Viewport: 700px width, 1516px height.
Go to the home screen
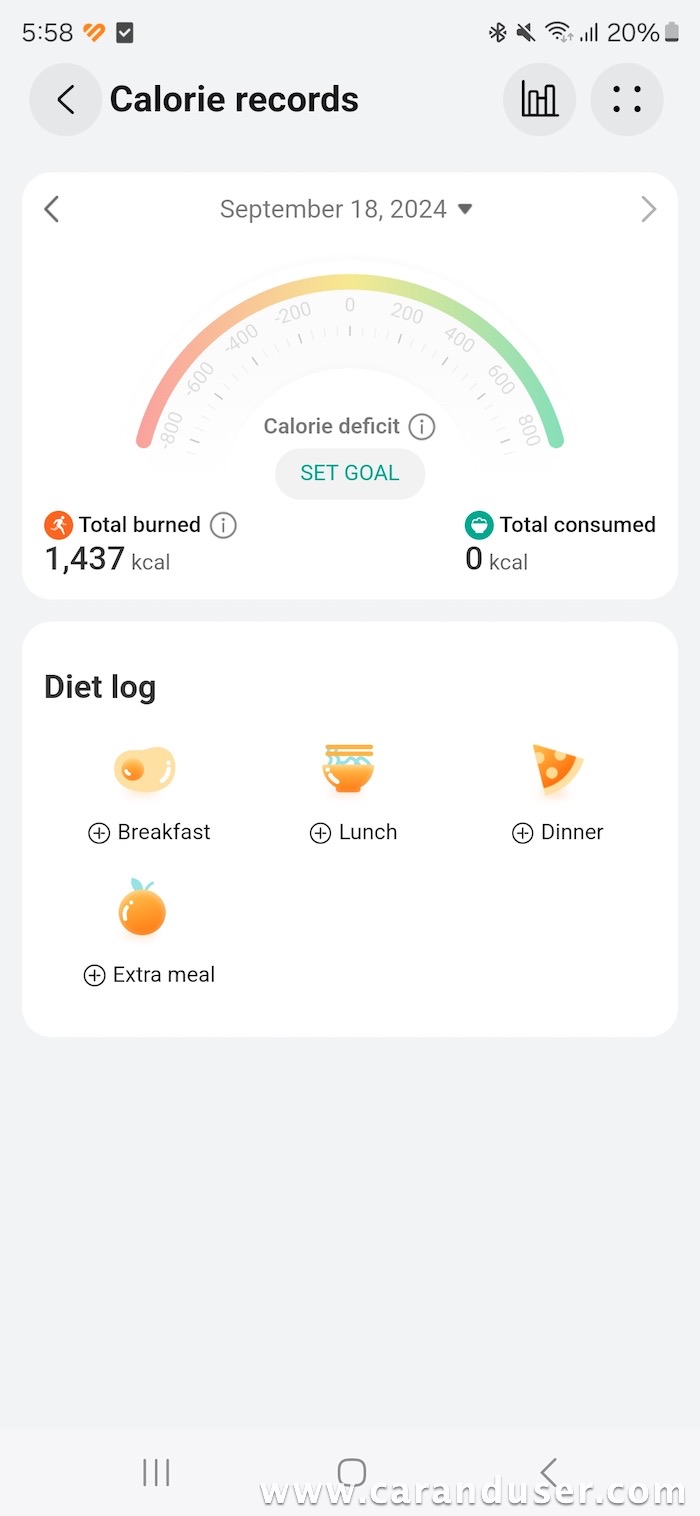coord(351,1472)
